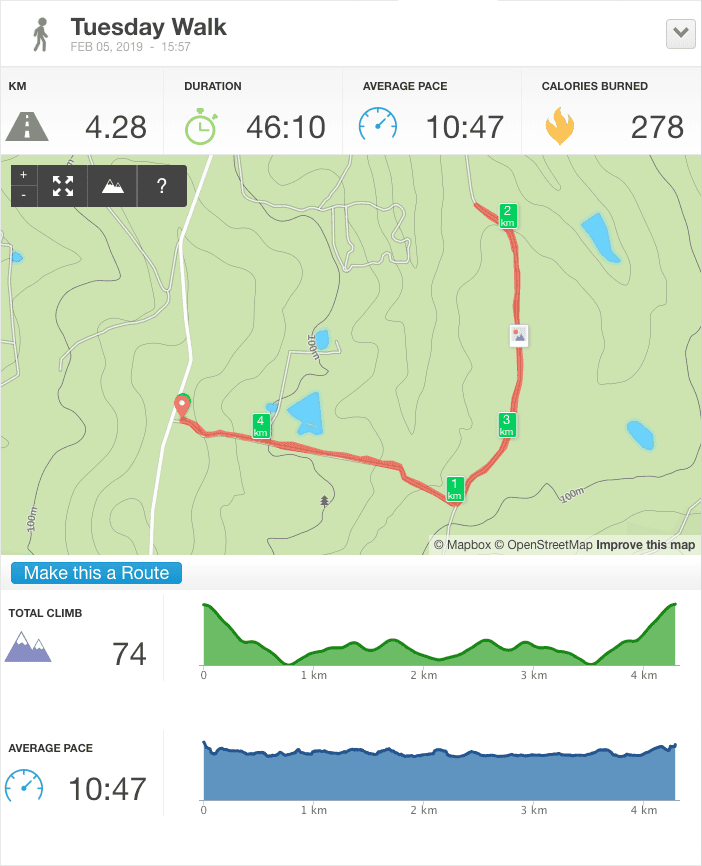Zoom out on the map
The height and width of the screenshot is (866, 702).
coord(24,195)
